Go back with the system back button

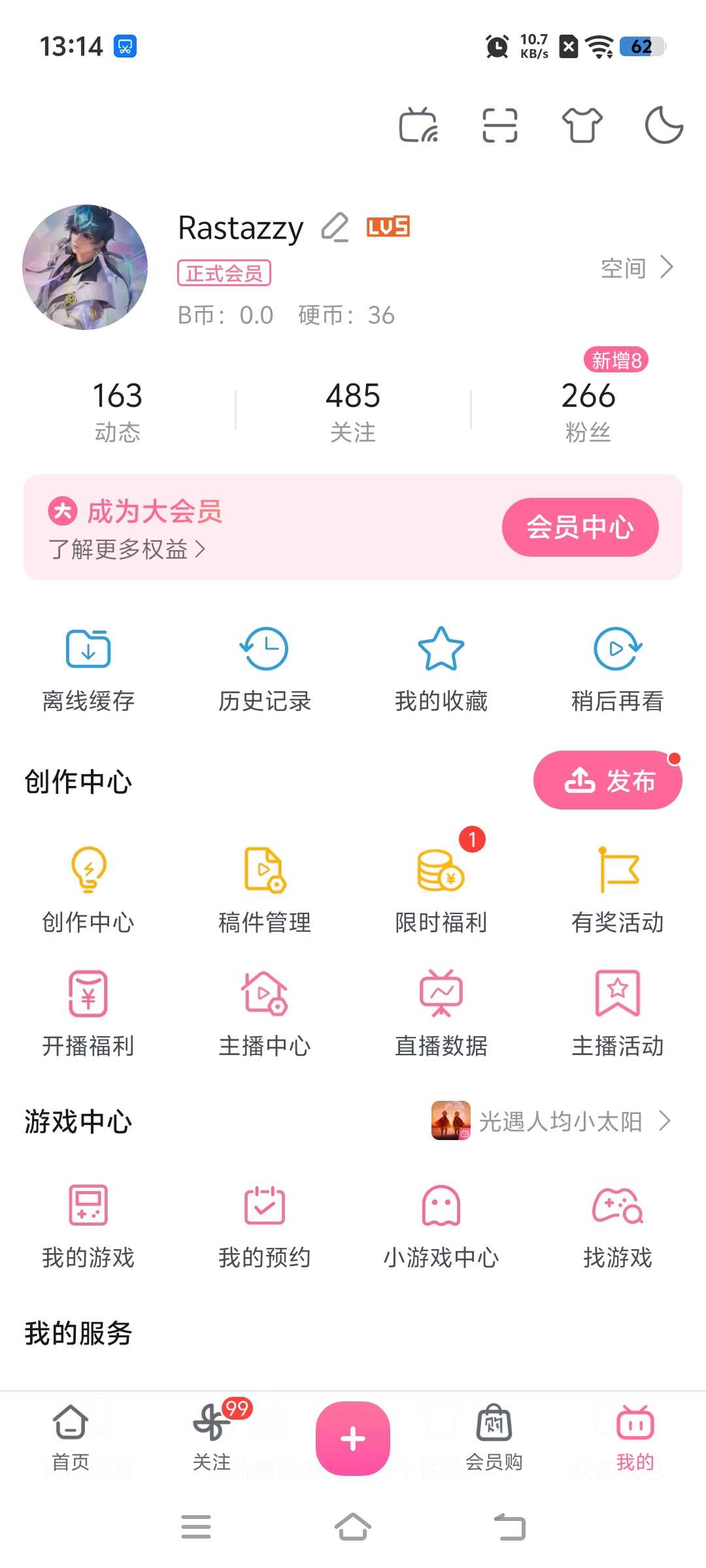pyautogui.click(x=510, y=1527)
